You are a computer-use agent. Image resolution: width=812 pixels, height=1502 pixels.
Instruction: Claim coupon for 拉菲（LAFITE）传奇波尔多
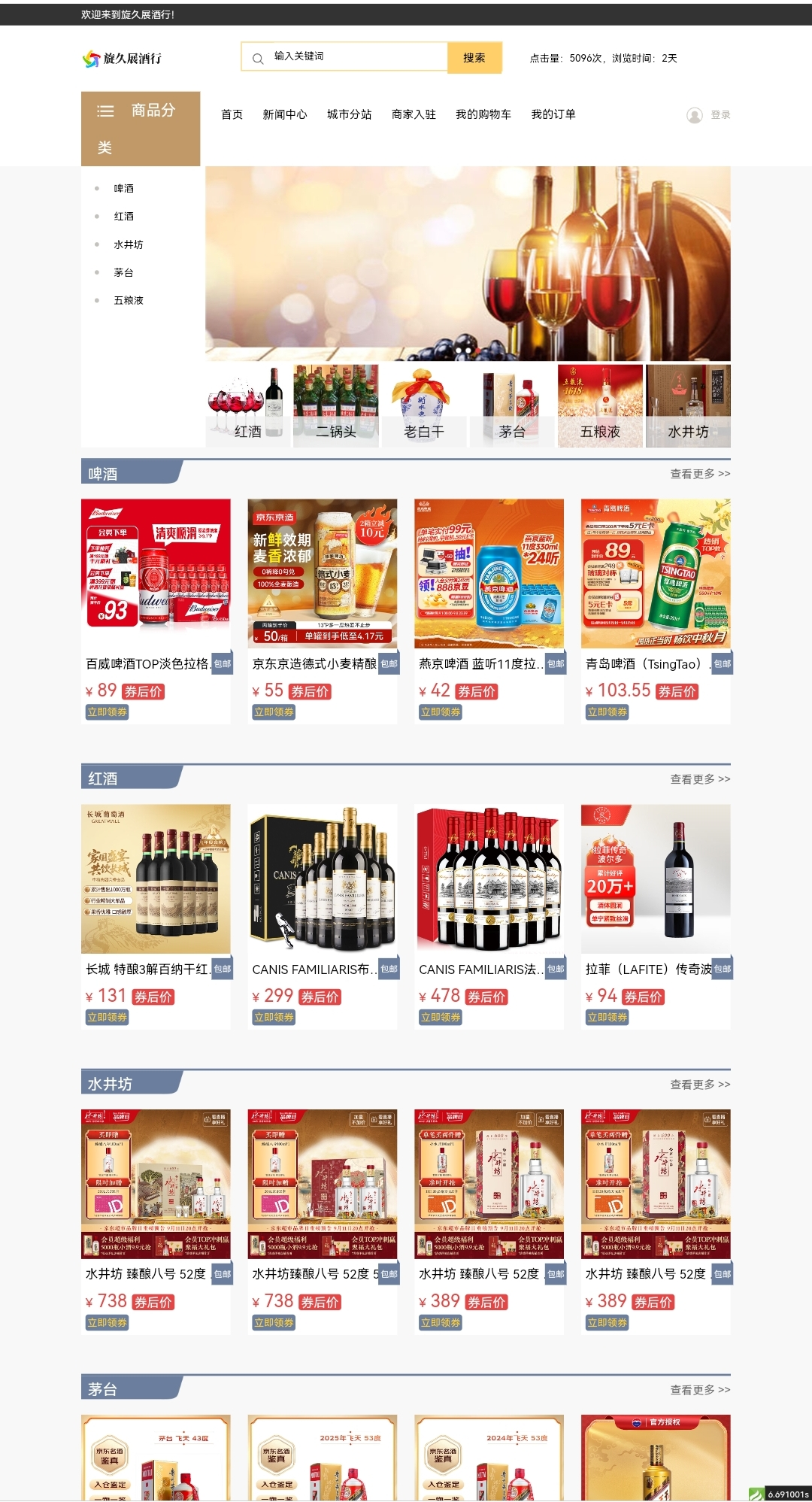607,1018
